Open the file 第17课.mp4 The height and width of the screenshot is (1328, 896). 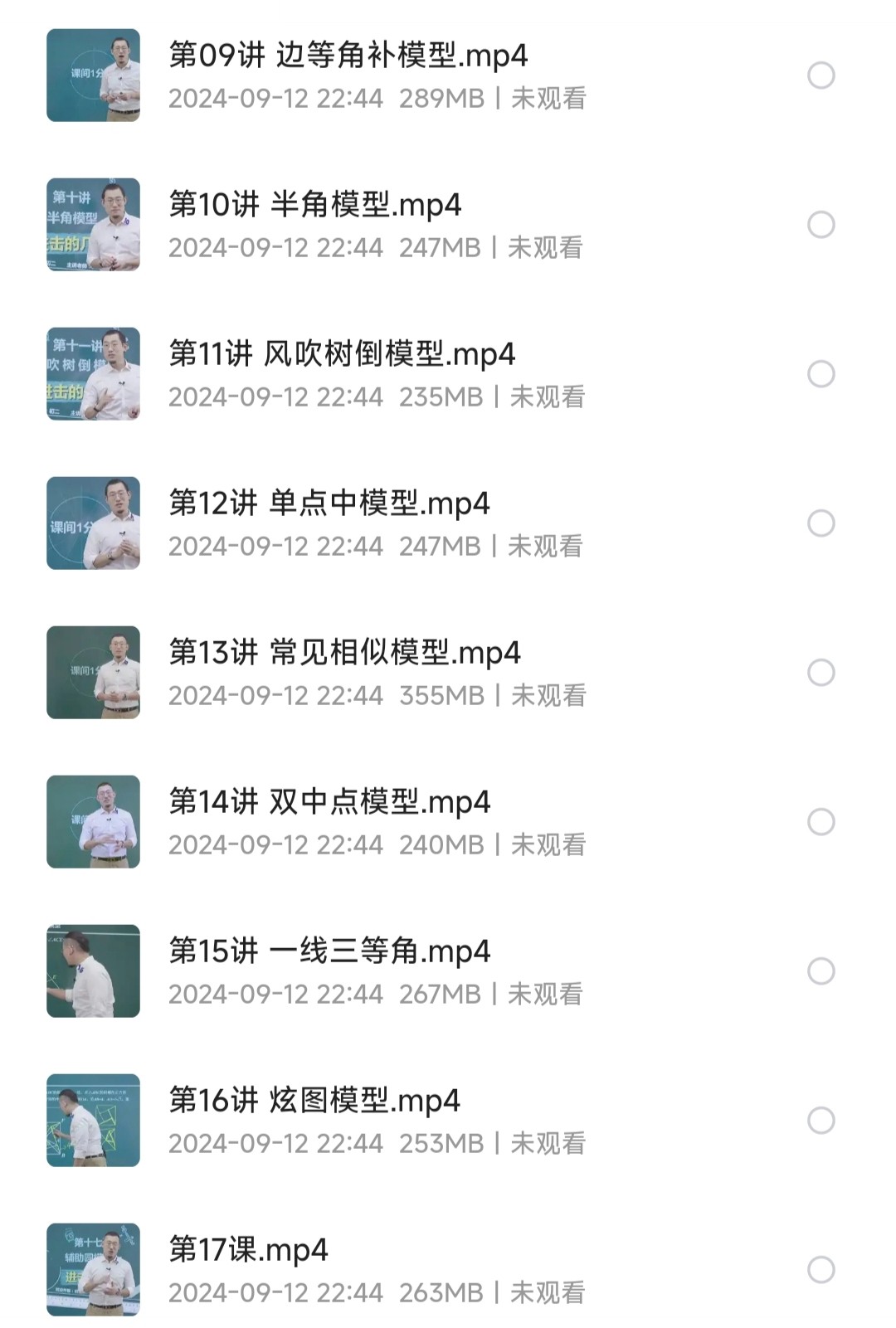pos(249,1251)
